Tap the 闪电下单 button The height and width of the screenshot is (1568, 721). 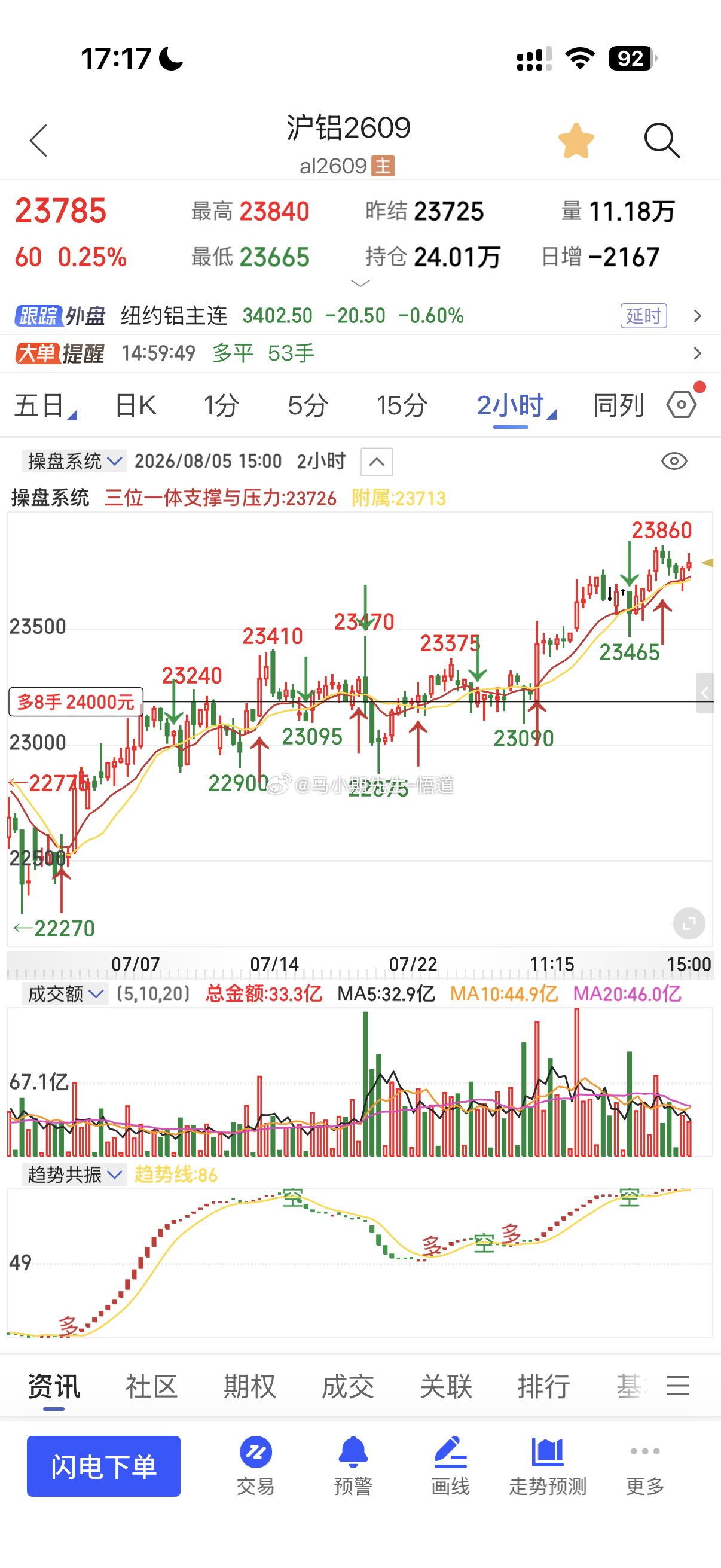pyautogui.click(x=103, y=1466)
